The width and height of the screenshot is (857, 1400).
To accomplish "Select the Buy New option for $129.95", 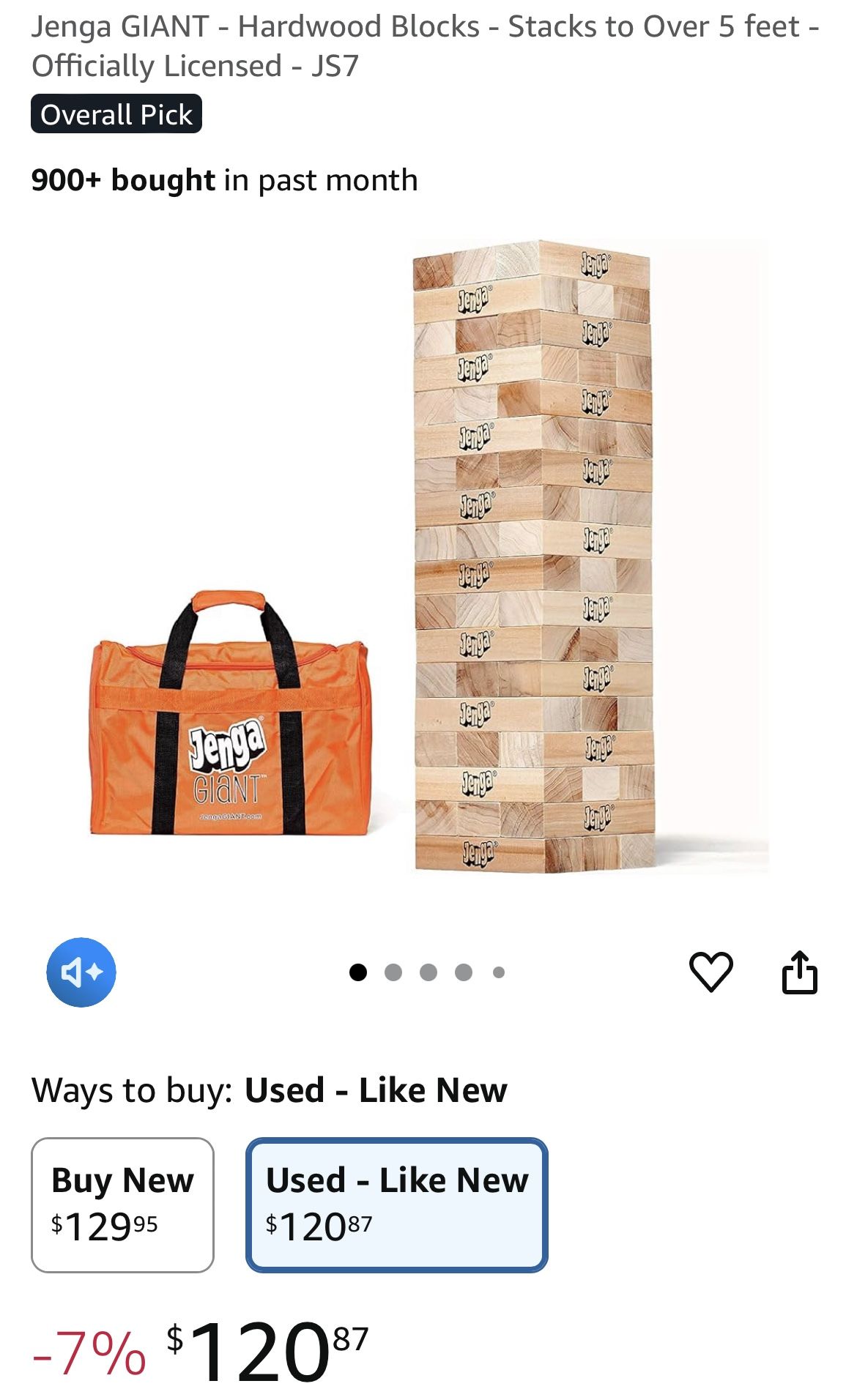I will tap(122, 1204).
